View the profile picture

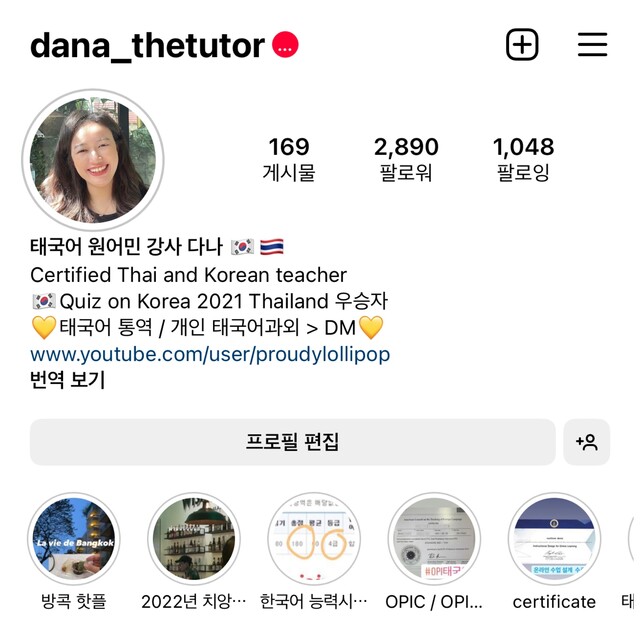pos(93,160)
